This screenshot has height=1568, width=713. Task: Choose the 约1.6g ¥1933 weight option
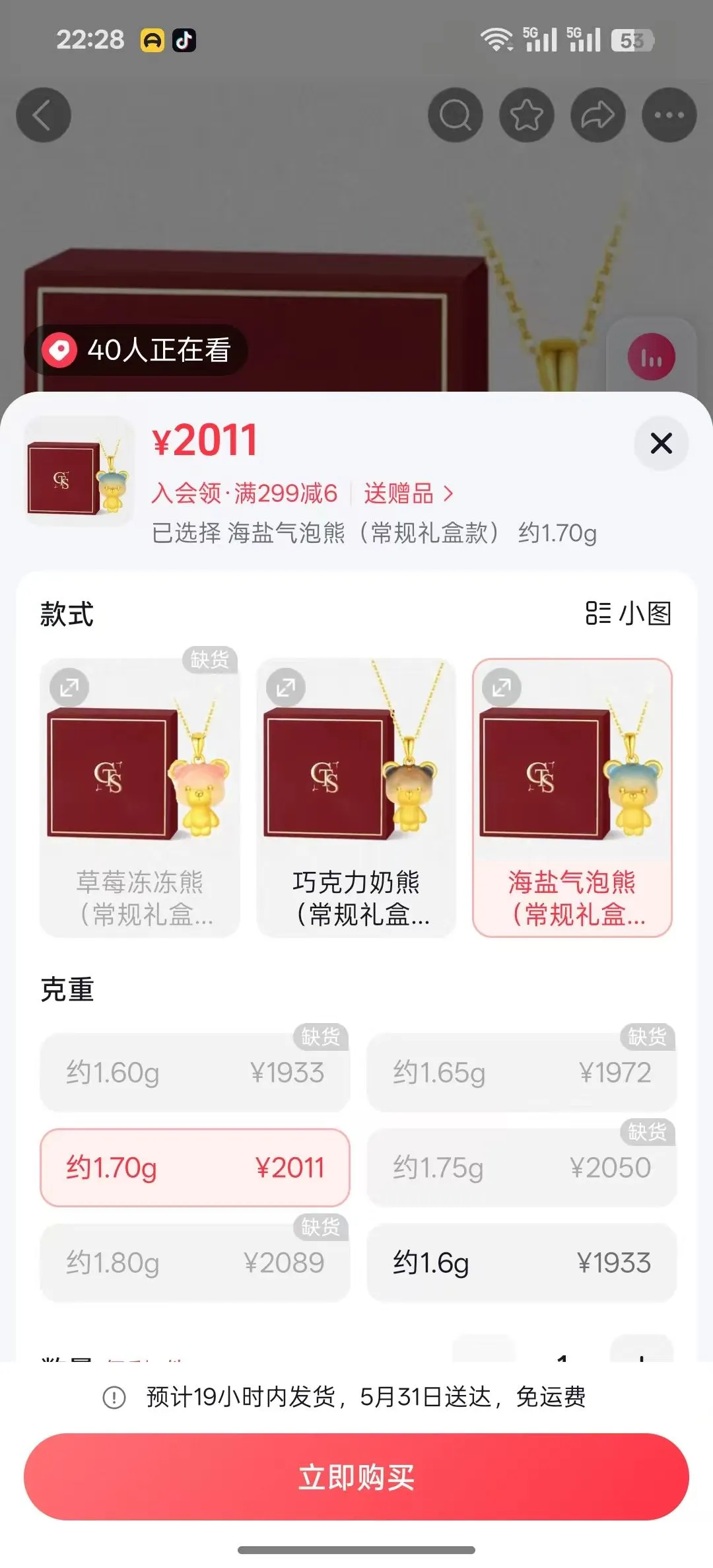tap(522, 1263)
